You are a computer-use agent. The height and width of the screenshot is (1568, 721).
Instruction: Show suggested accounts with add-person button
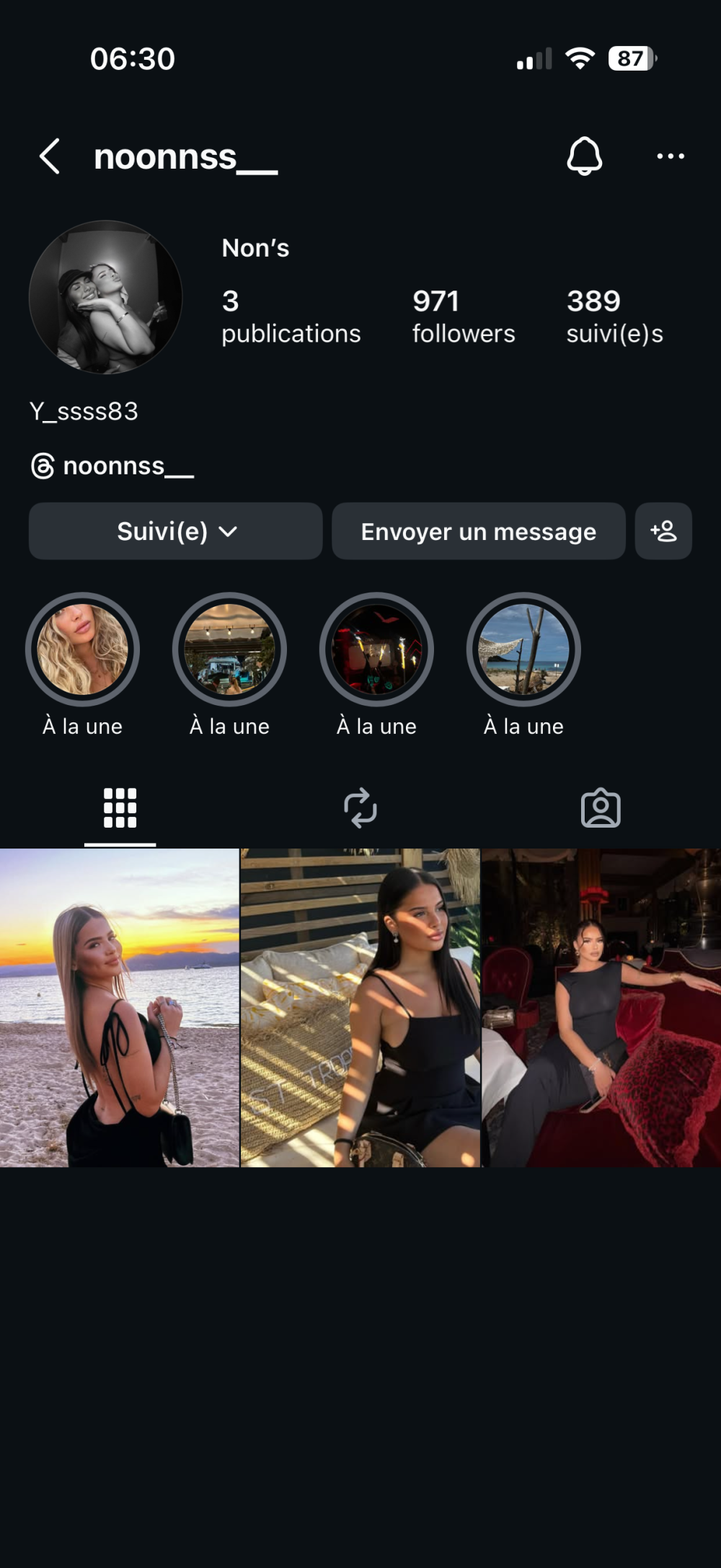(x=663, y=531)
